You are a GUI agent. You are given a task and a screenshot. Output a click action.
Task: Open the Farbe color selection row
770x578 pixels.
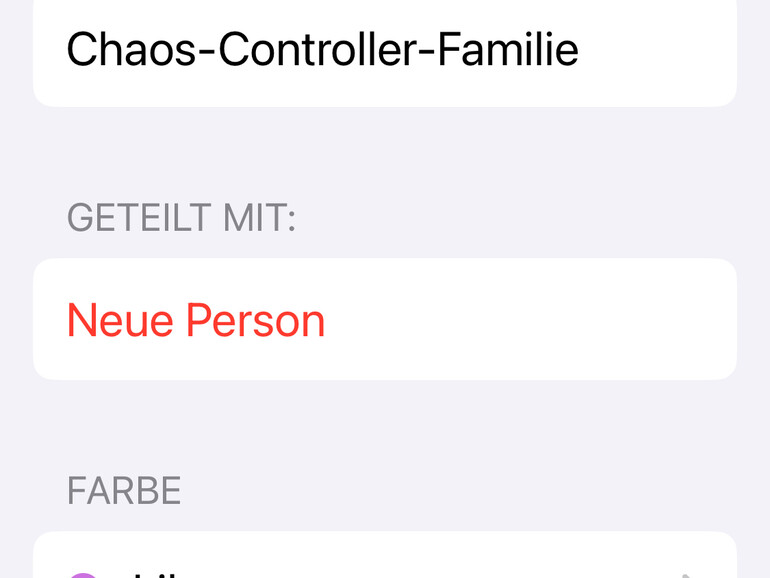pos(384,562)
